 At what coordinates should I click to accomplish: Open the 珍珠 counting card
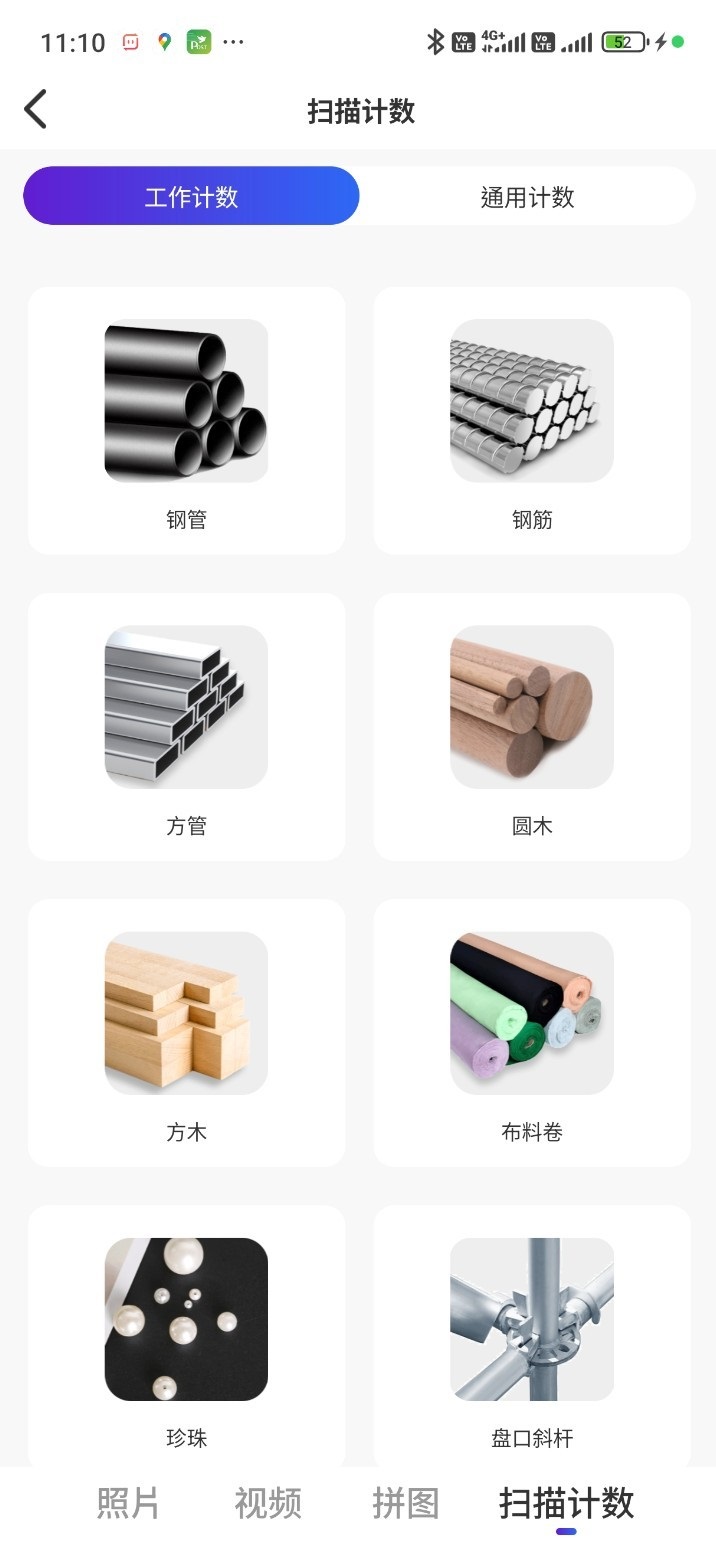pyautogui.click(x=186, y=1335)
